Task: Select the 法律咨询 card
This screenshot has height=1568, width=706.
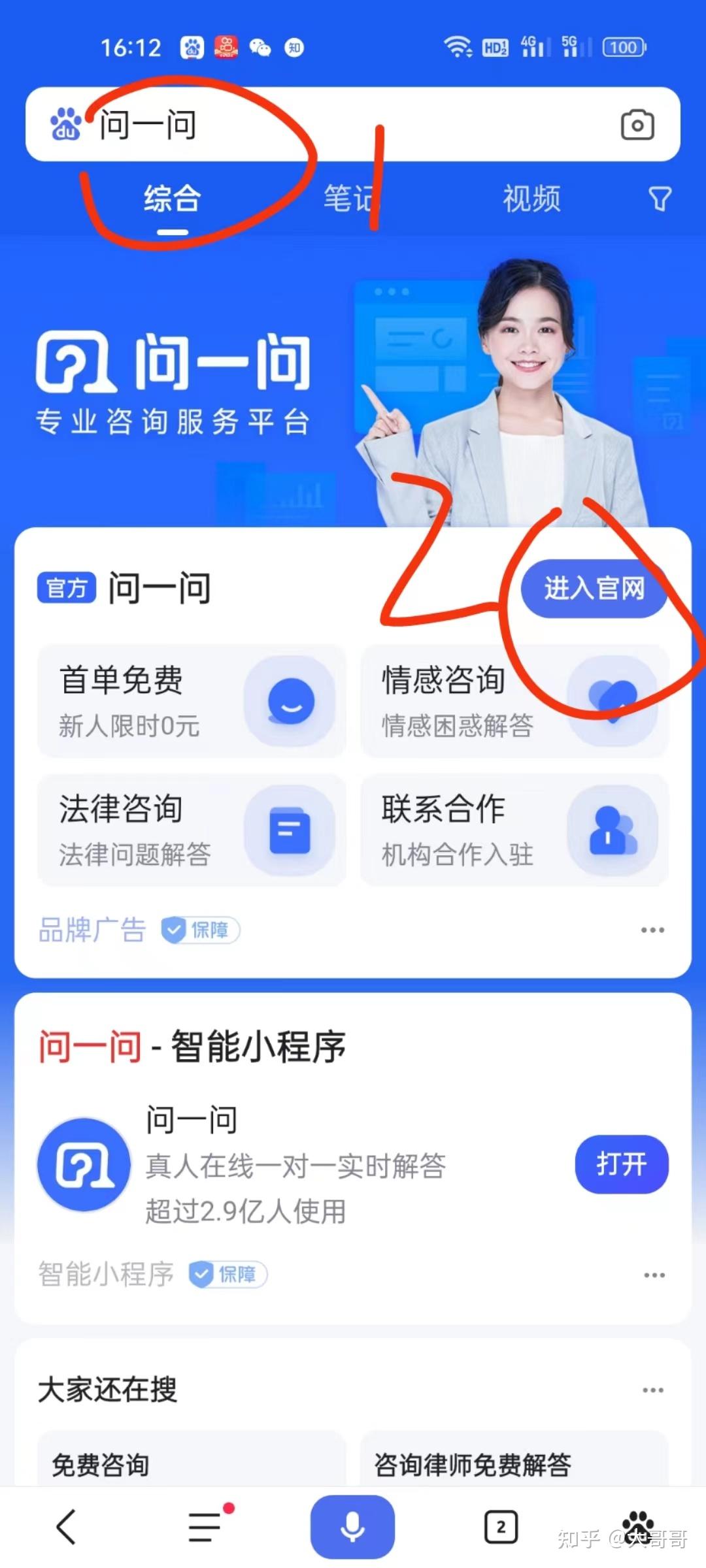Action: click(x=191, y=830)
